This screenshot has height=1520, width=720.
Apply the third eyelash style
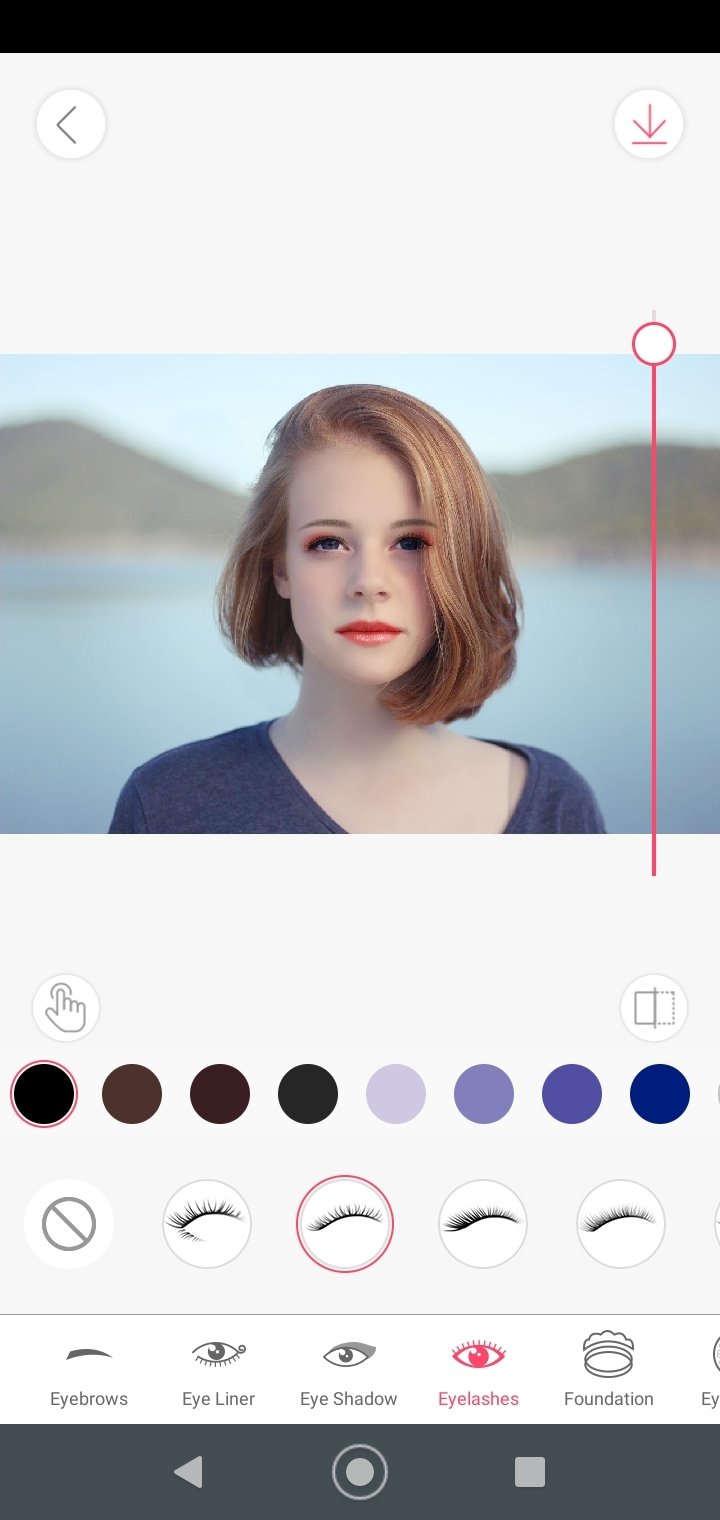(x=483, y=1224)
